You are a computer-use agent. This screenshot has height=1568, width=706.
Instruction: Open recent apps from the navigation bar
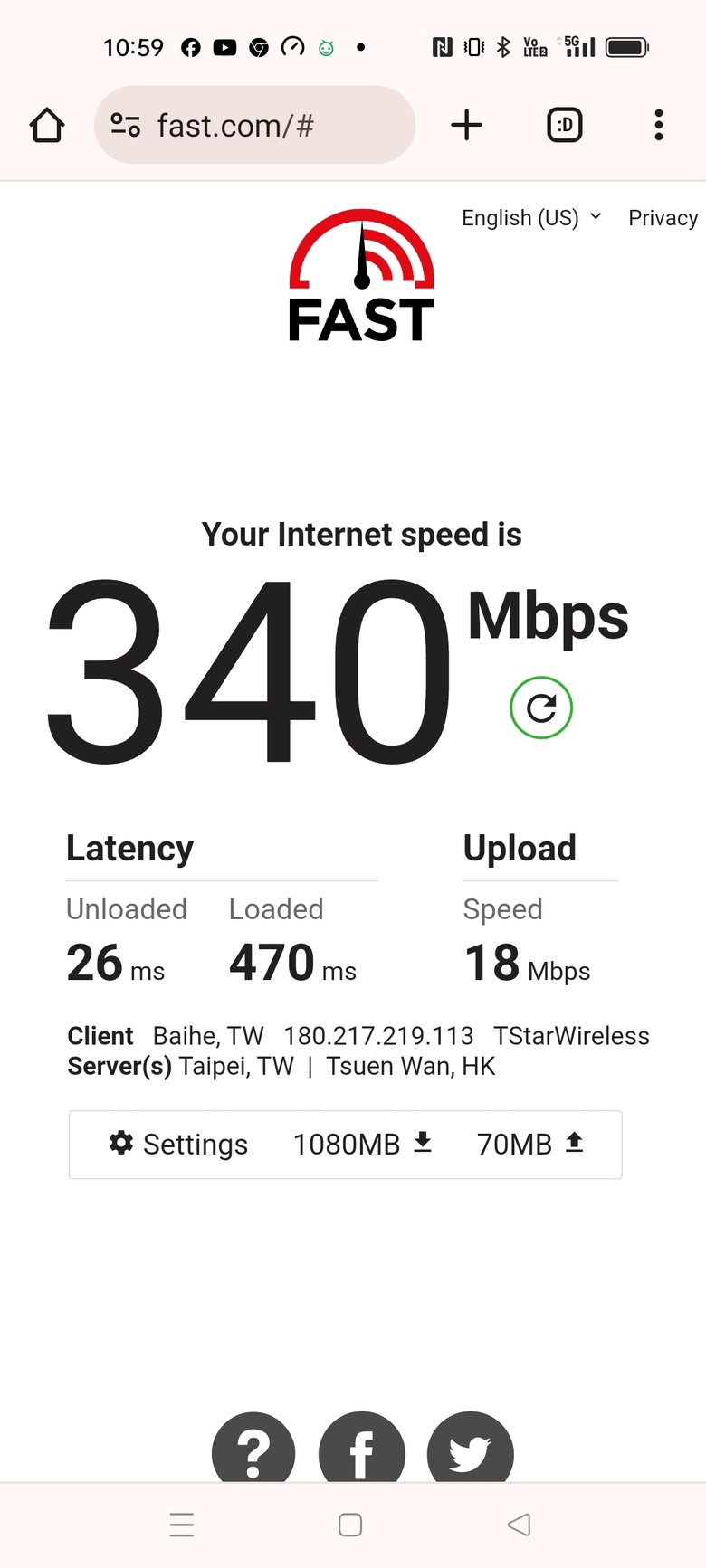182,1525
